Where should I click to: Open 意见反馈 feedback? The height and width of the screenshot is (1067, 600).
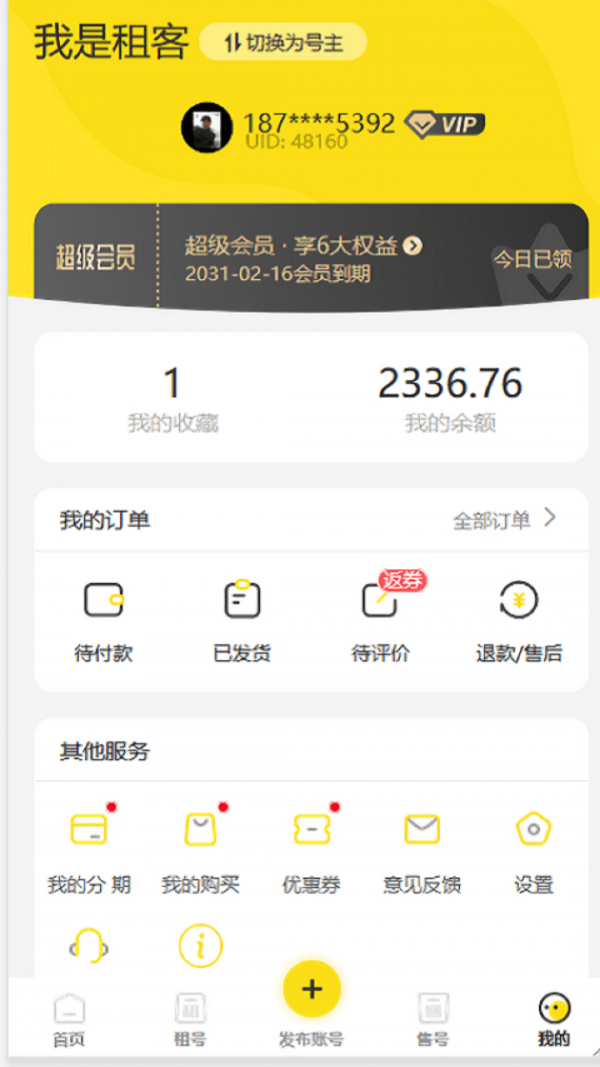(x=422, y=848)
